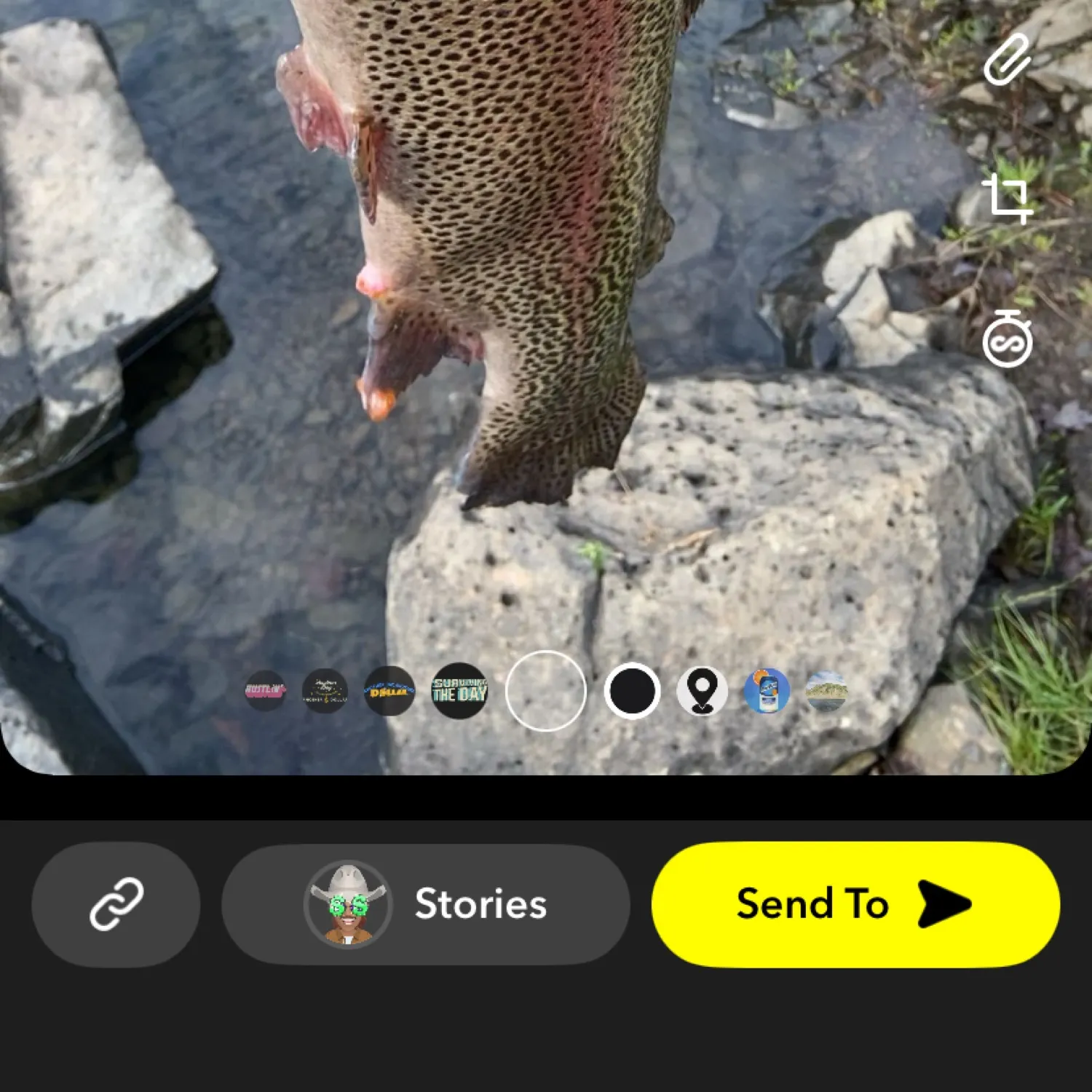
Task: Set the snap timer
Action: (1008, 339)
